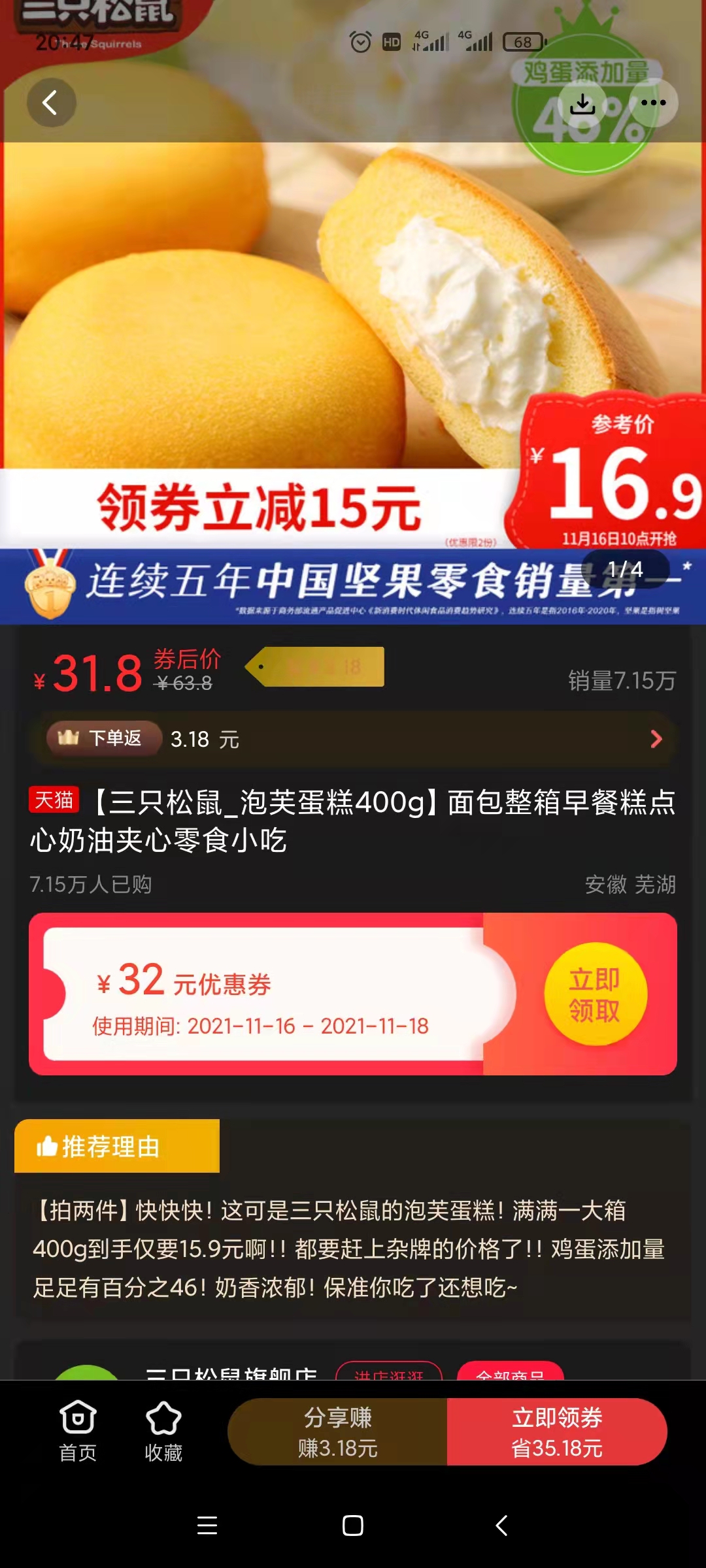Viewport: 706px width, 1568px height.
Task: Tap 分享赚 to share and earn 3.18元
Action: point(337,1431)
